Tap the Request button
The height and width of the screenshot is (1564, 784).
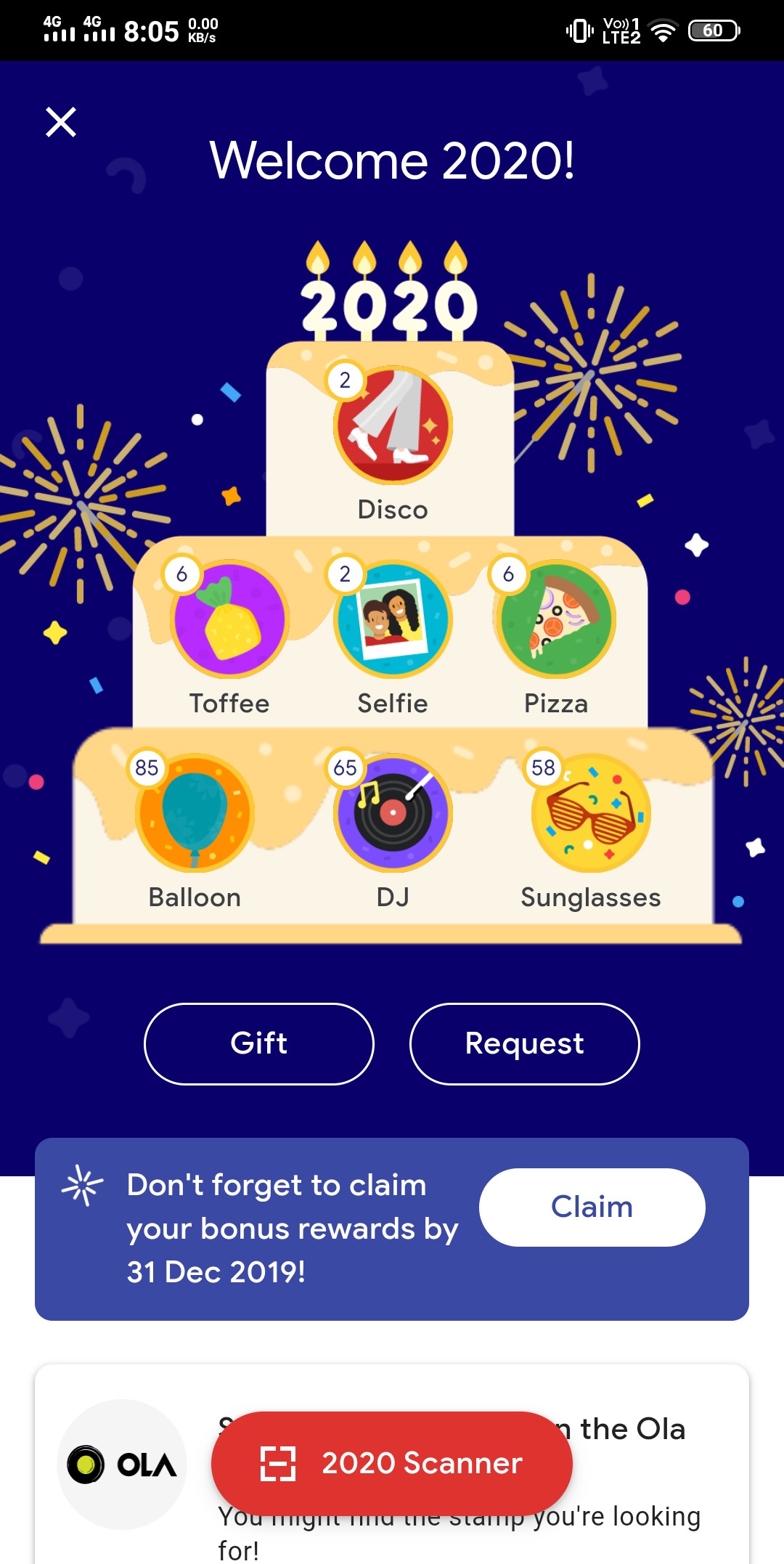[524, 1043]
